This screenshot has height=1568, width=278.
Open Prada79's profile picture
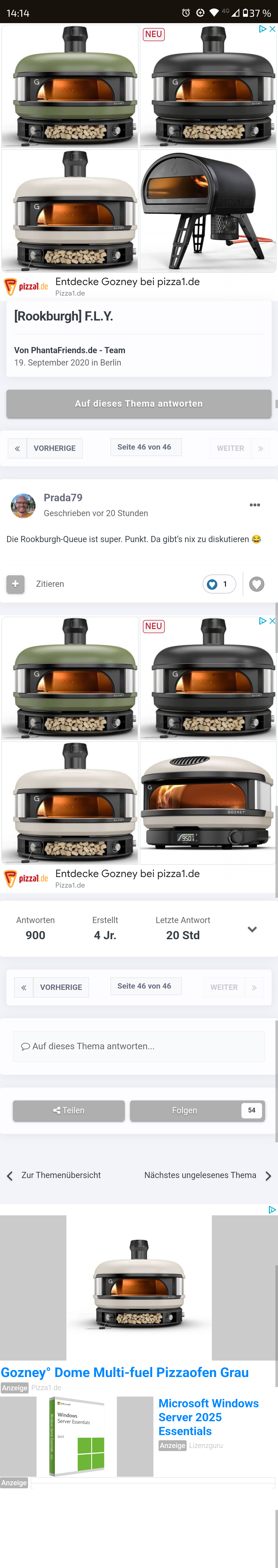23,505
